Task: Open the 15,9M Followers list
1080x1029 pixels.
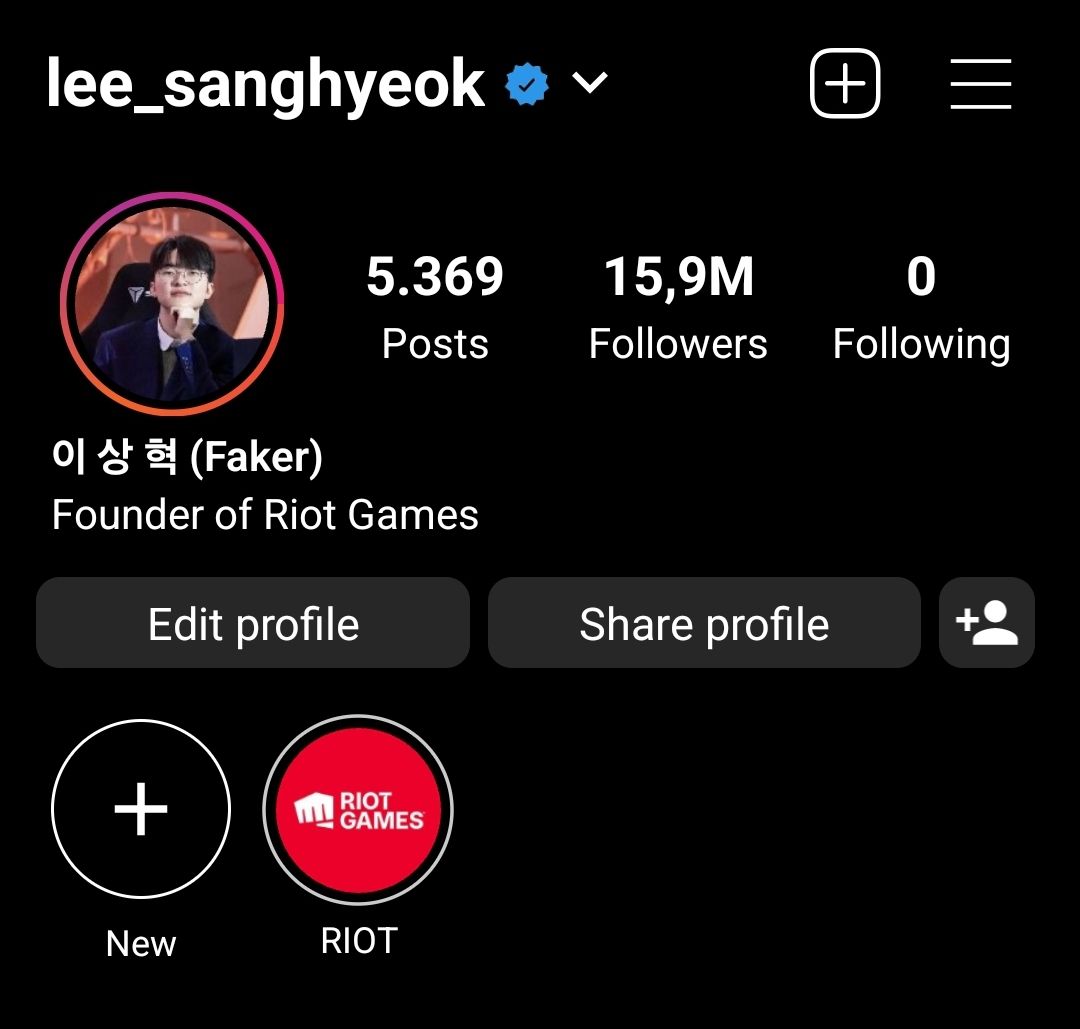Action: [x=678, y=306]
